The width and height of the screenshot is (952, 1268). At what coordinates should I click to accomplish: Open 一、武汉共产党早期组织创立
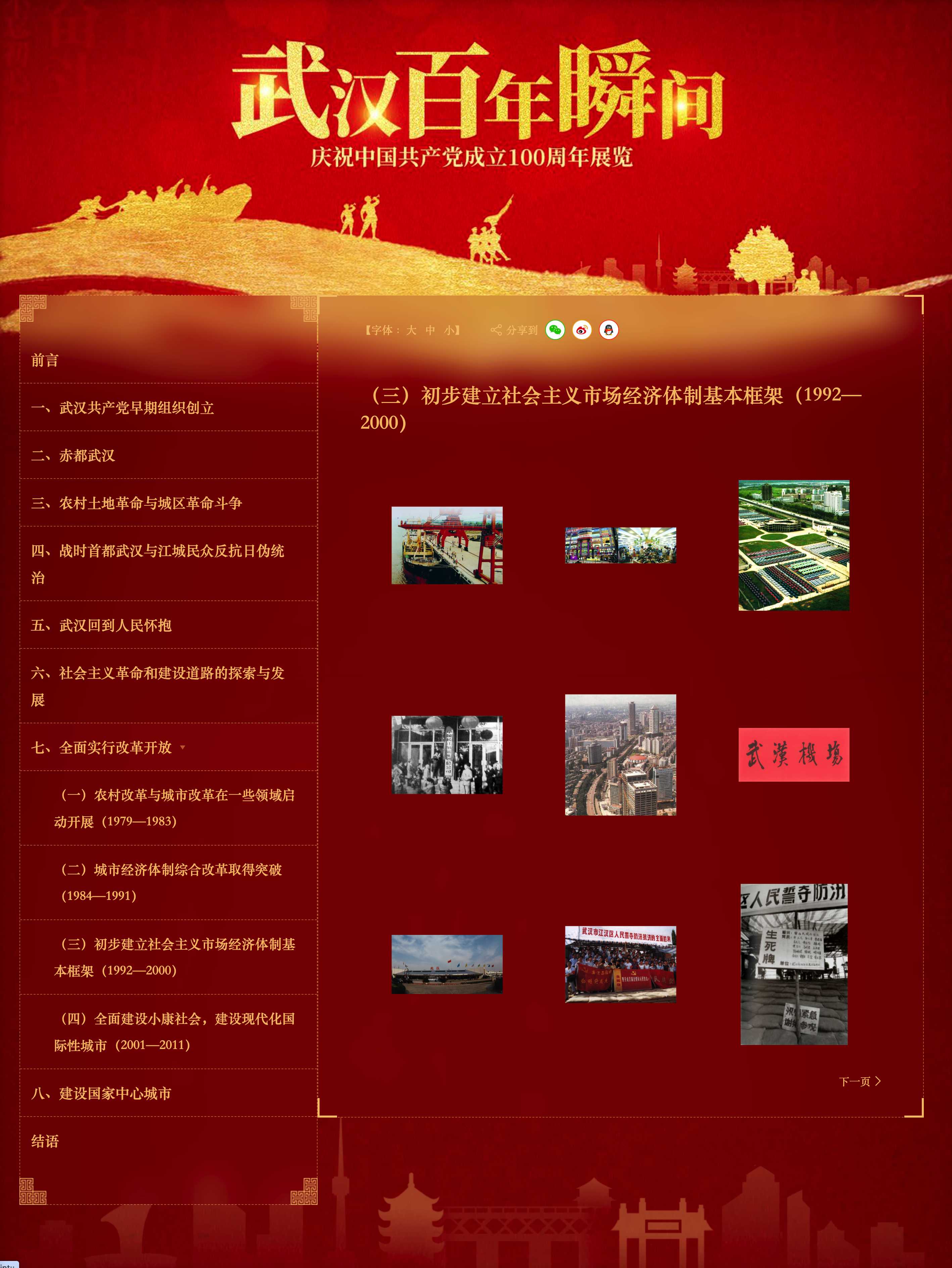pos(123,408)
